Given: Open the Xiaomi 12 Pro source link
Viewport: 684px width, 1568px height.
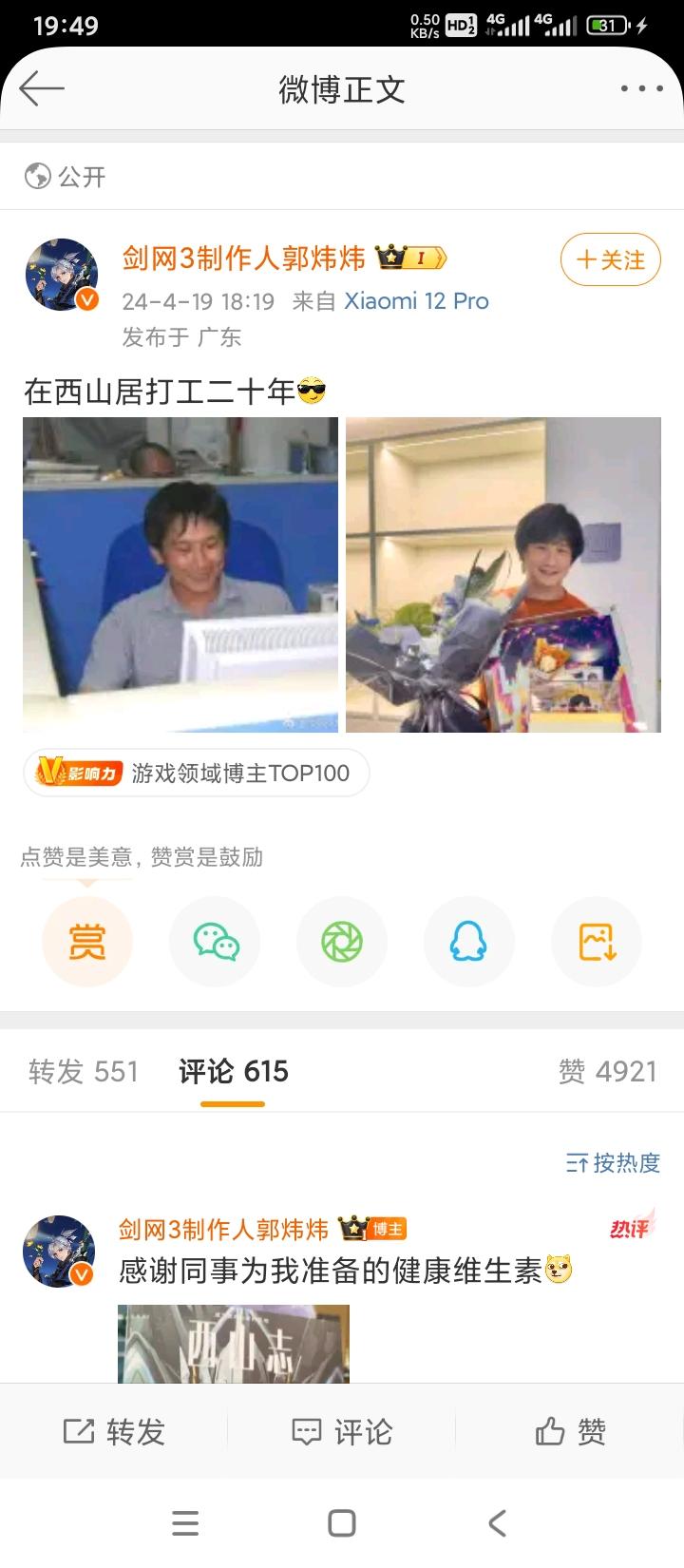Looking at the screenshot, I should point(416,301).
